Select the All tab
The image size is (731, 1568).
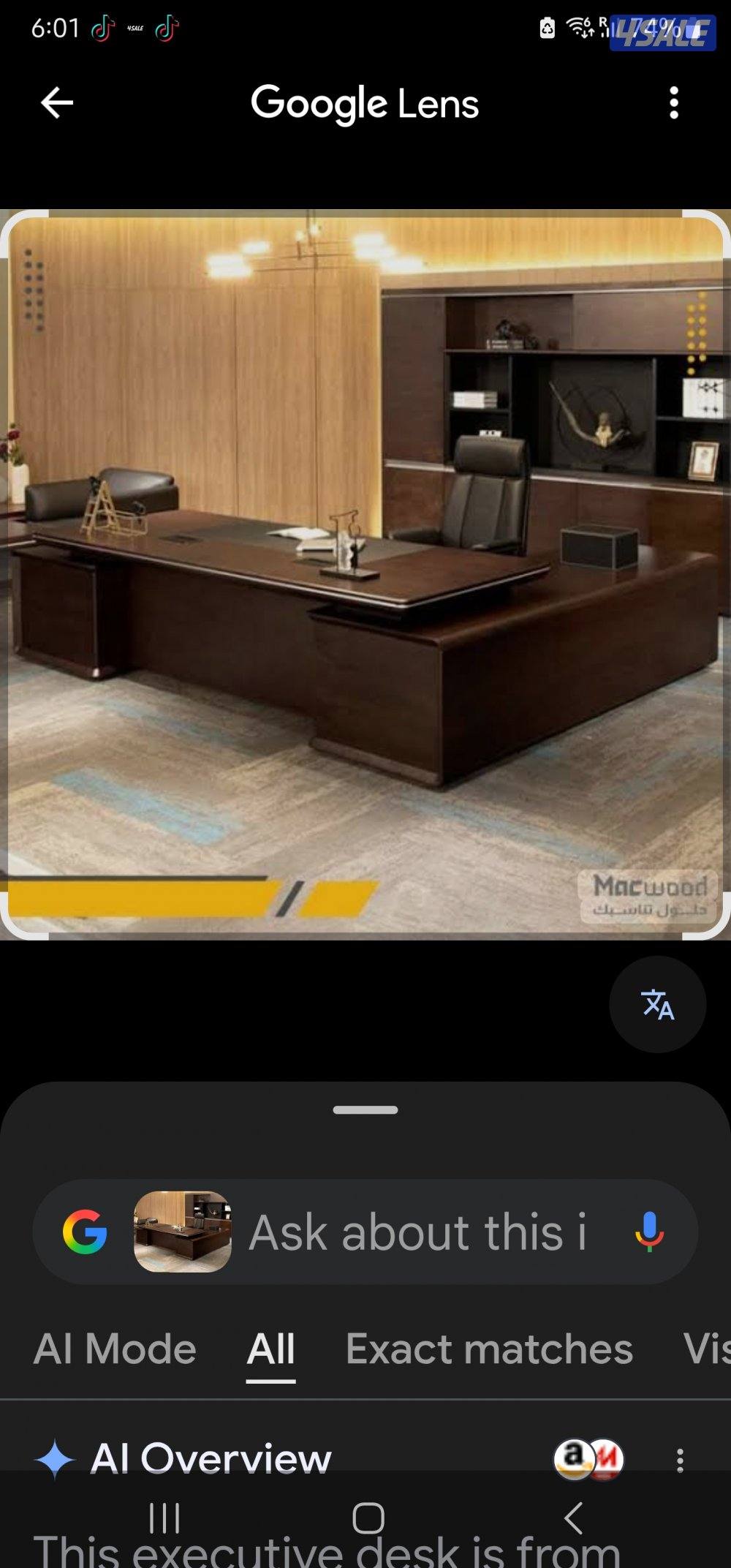coord(270,1349)
